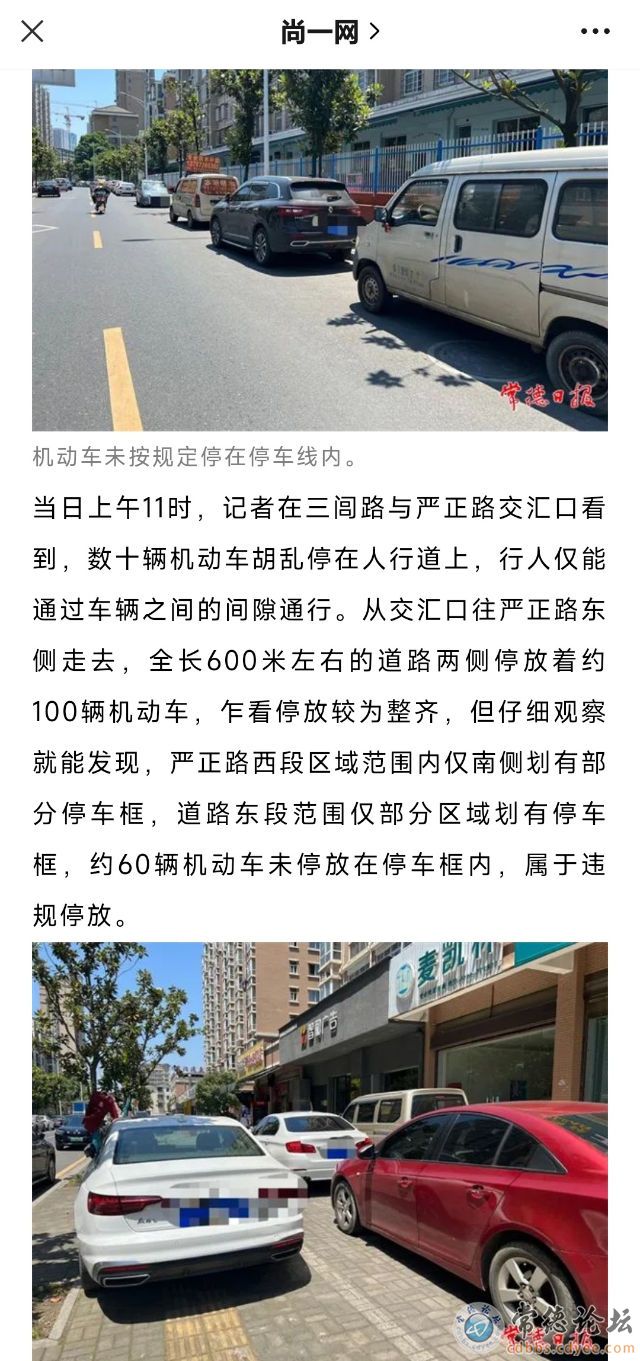The image size is (640, 1361).
Task: Open the three-dot overflow menu
Action: tap(595, 32)
